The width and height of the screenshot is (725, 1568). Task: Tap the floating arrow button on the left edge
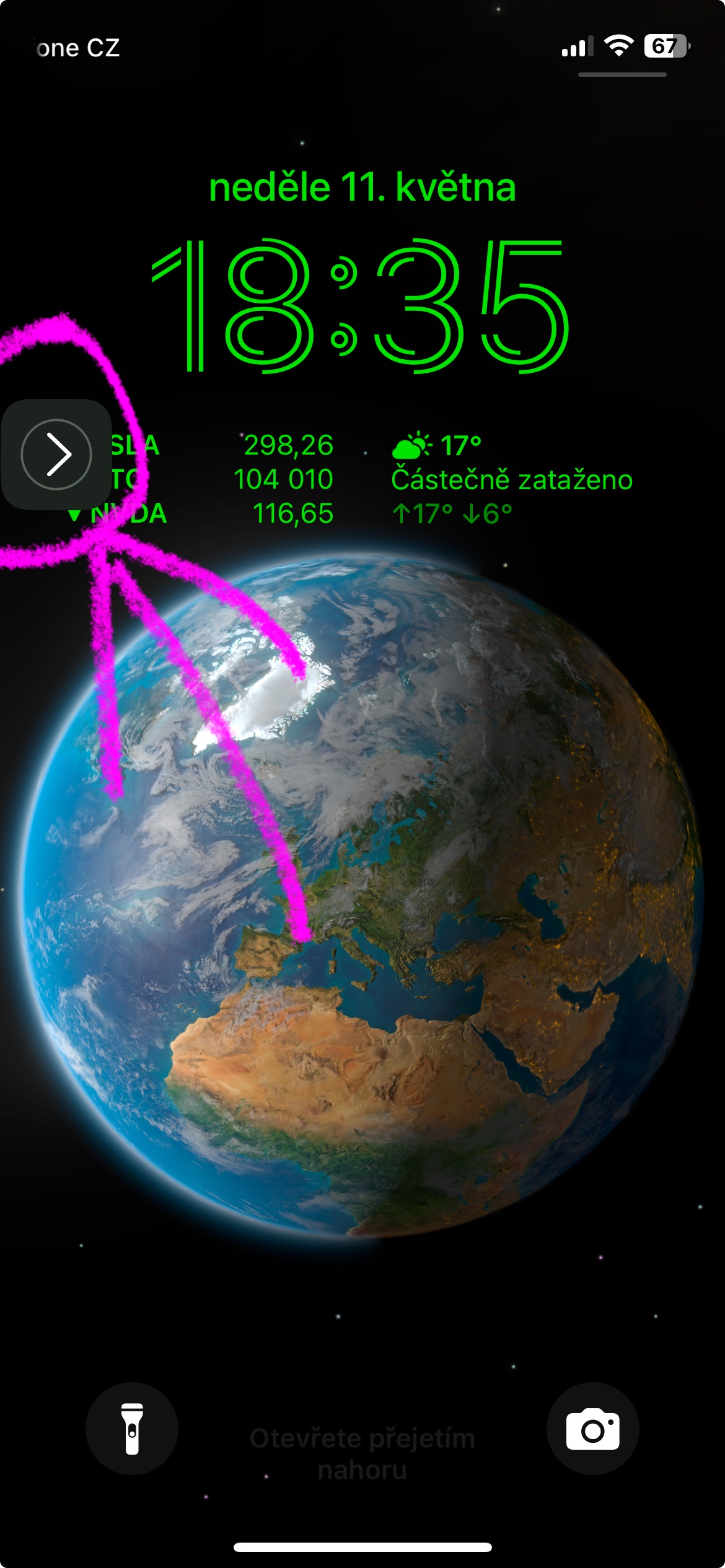(56, 455)
